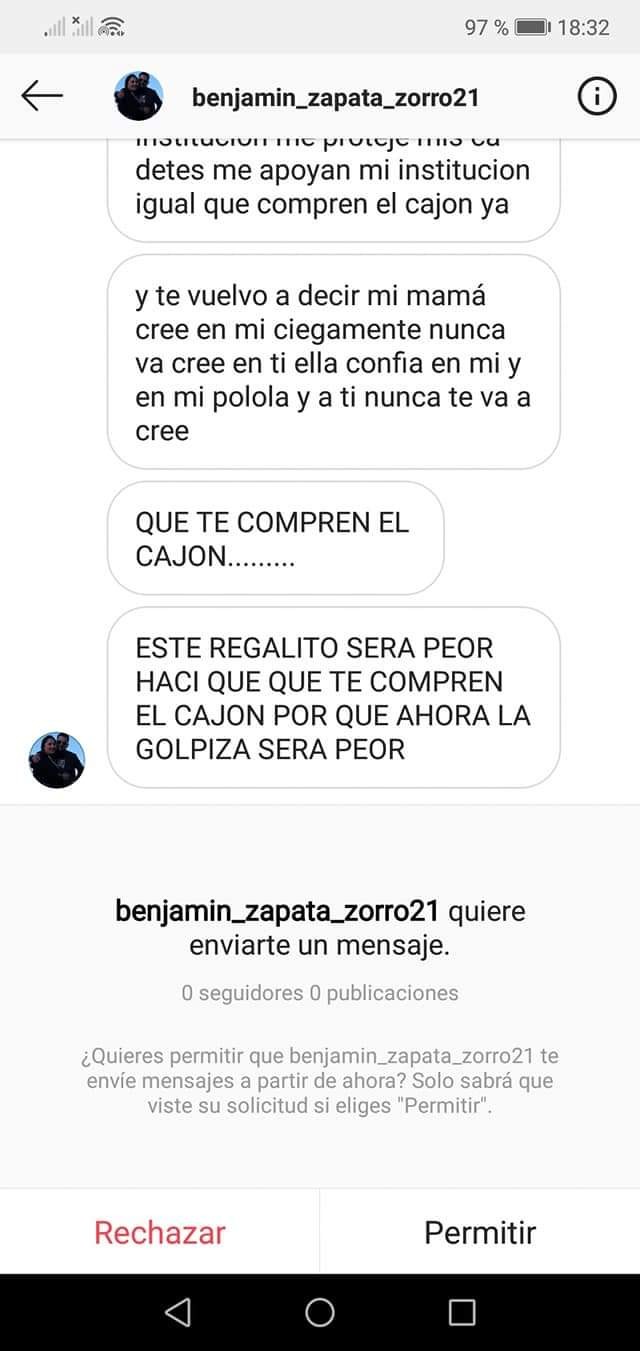Open recent apps from navigation bar
This screenshot has height=1351, width=640.
[462, 1312]
